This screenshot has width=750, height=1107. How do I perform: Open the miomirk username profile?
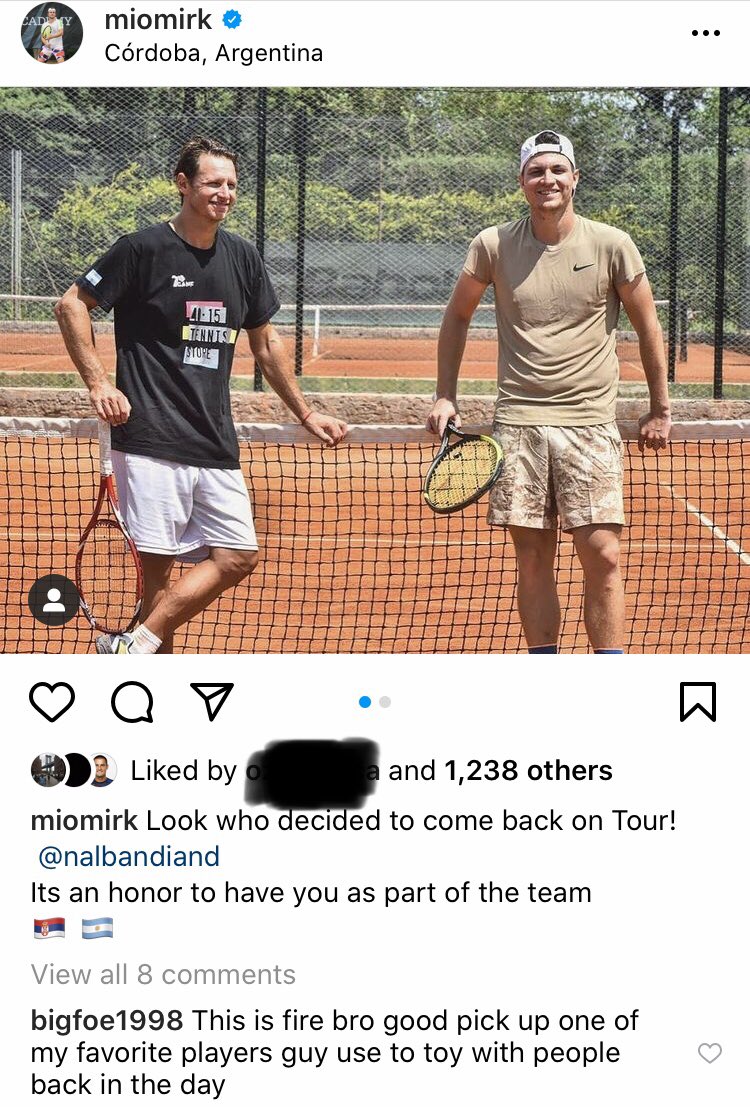158,19
